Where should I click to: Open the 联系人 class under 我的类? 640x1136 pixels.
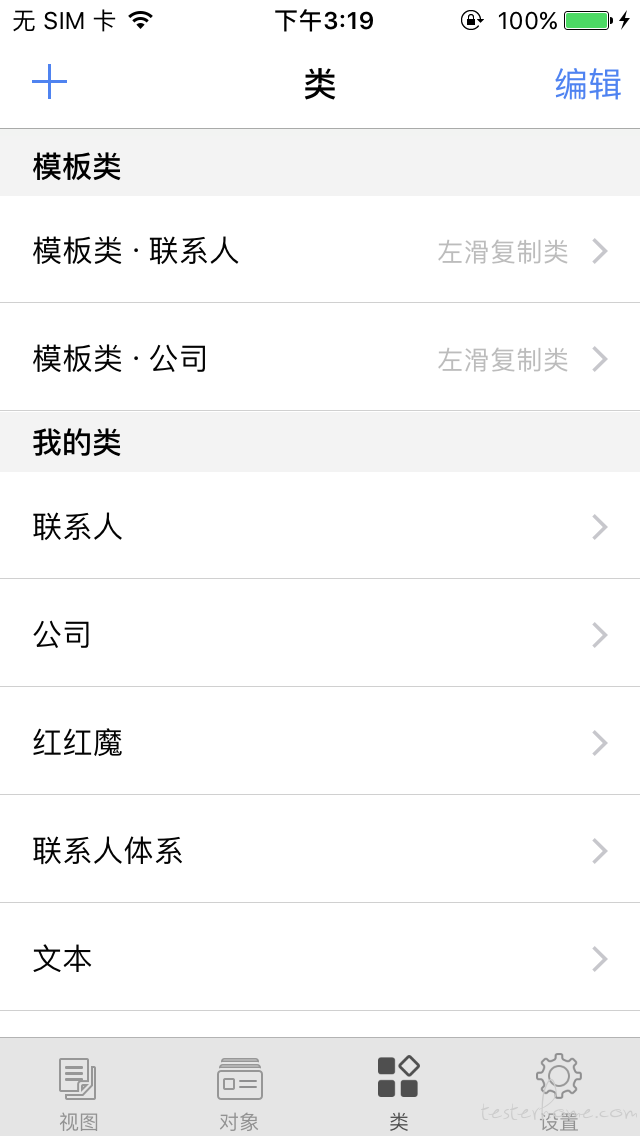(x=320, y=525)
